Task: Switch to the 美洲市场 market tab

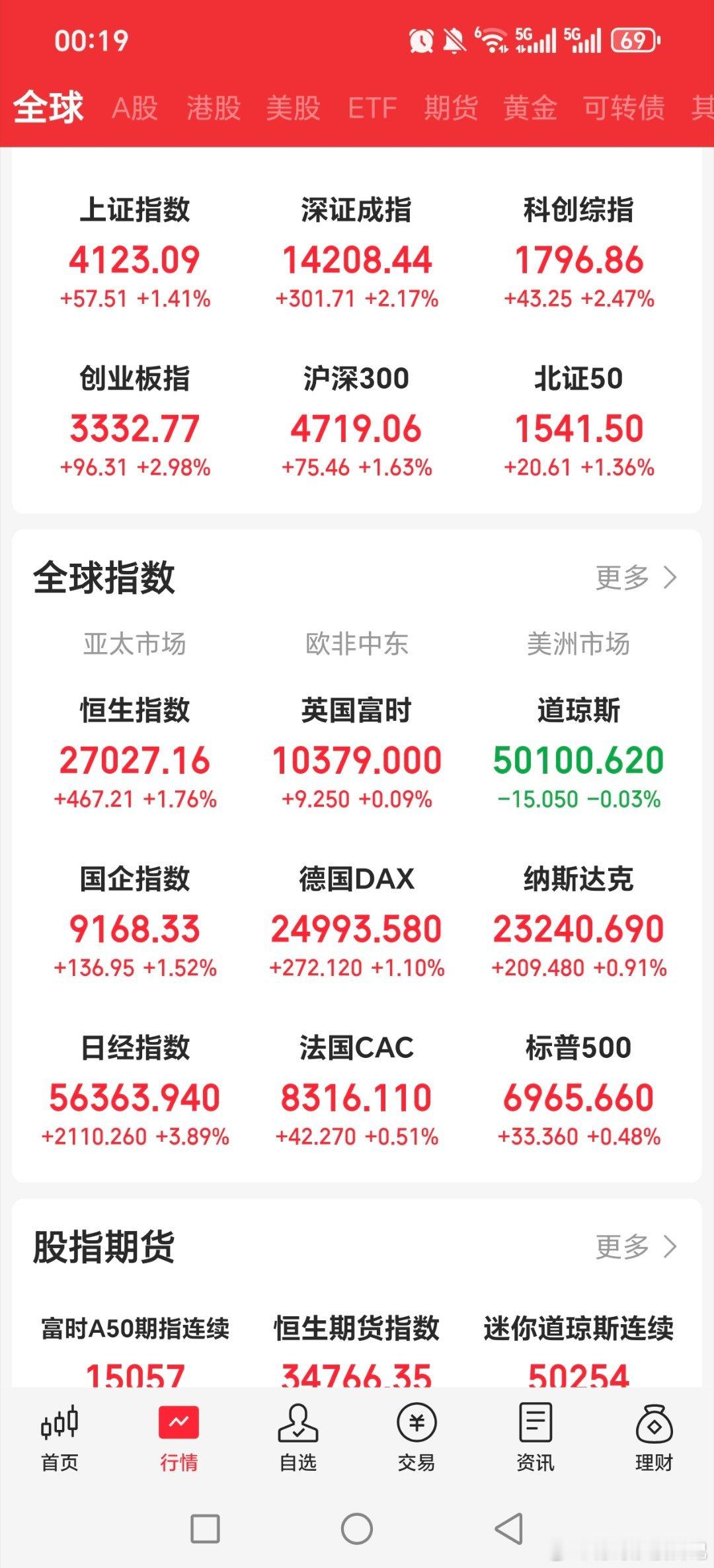Action: (577, 644)
